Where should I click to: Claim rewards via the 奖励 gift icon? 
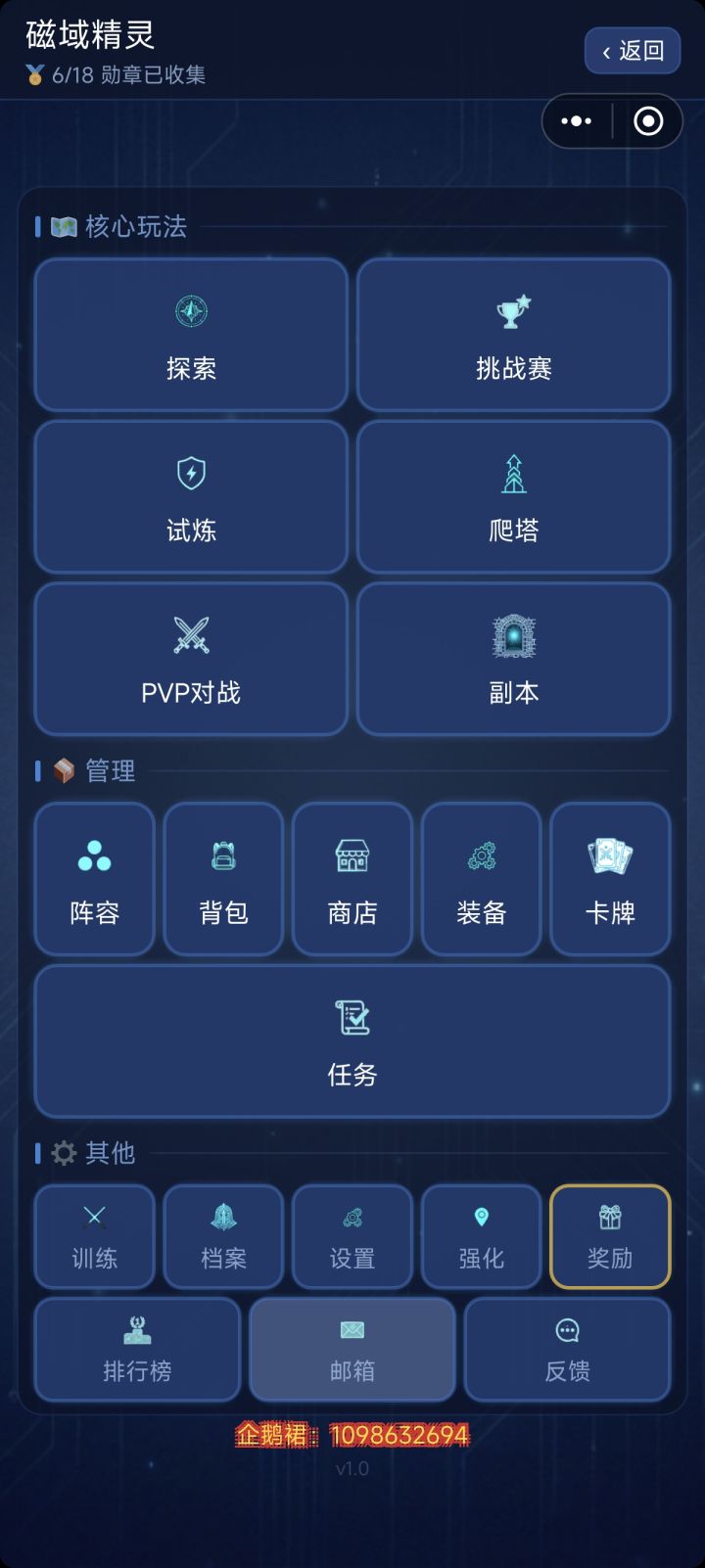click(x=610, y=1218)
